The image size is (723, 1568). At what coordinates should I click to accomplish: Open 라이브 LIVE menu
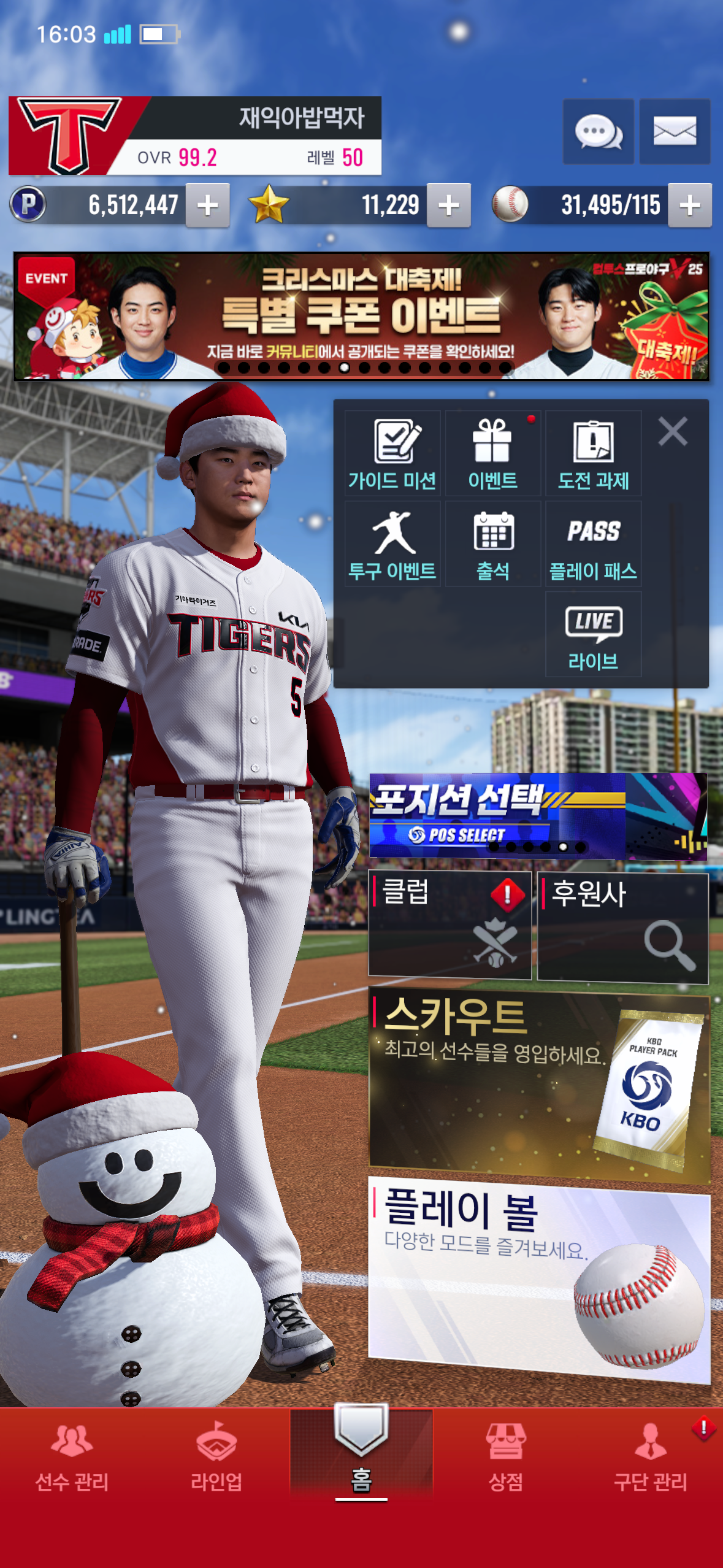(x=593, y=635)
